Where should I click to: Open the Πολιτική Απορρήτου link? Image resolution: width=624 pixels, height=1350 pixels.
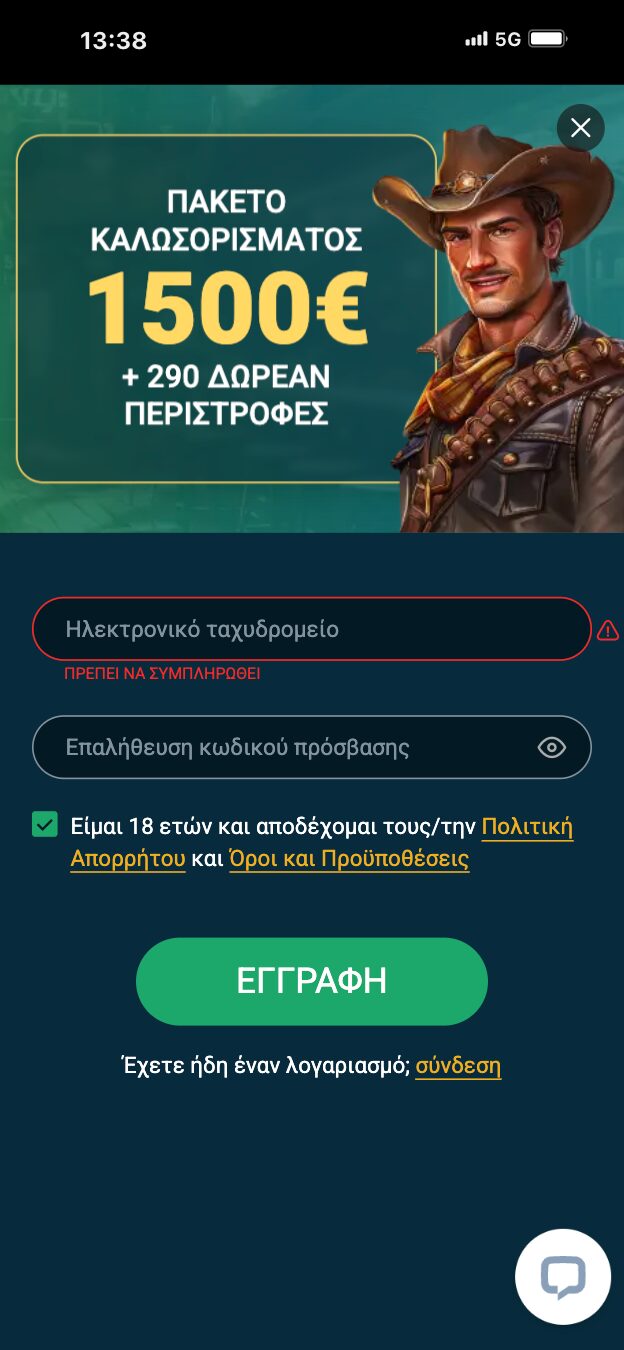coord(527,827)
